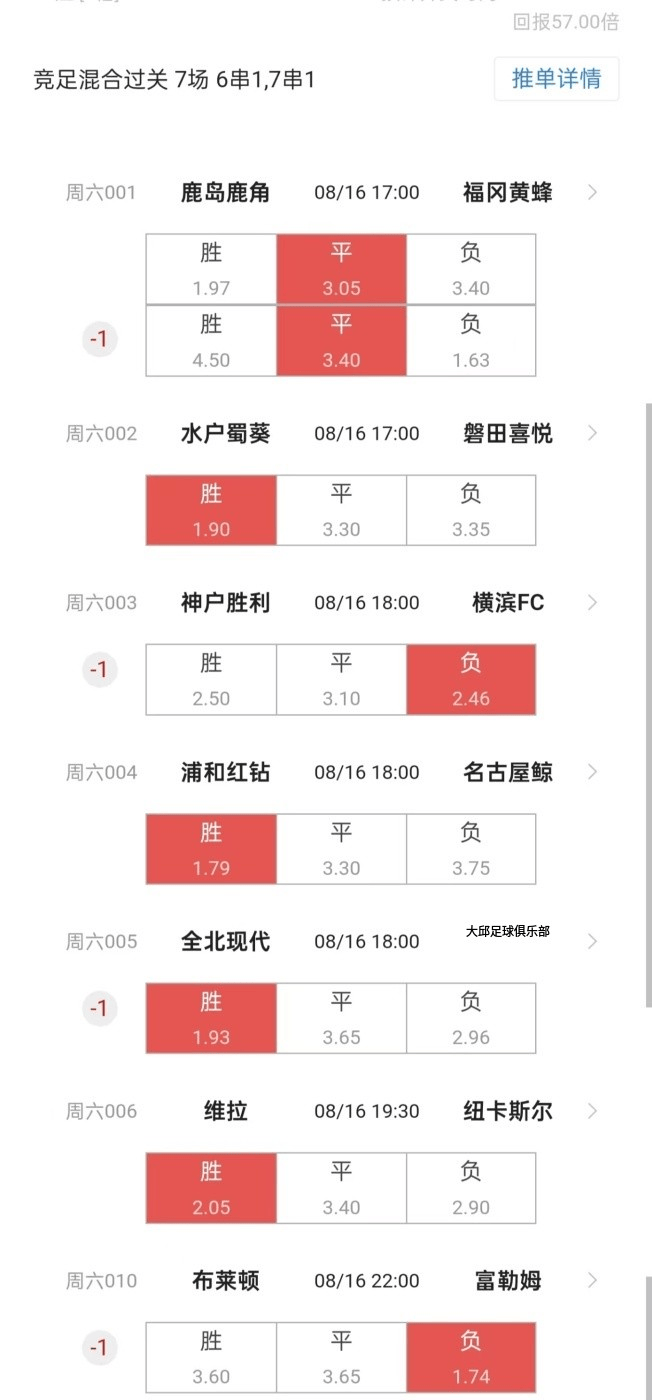Show details for 周六004 浦和红钻 match
The height and width of the screenshot is (1400, 652).
pos(592,772)
